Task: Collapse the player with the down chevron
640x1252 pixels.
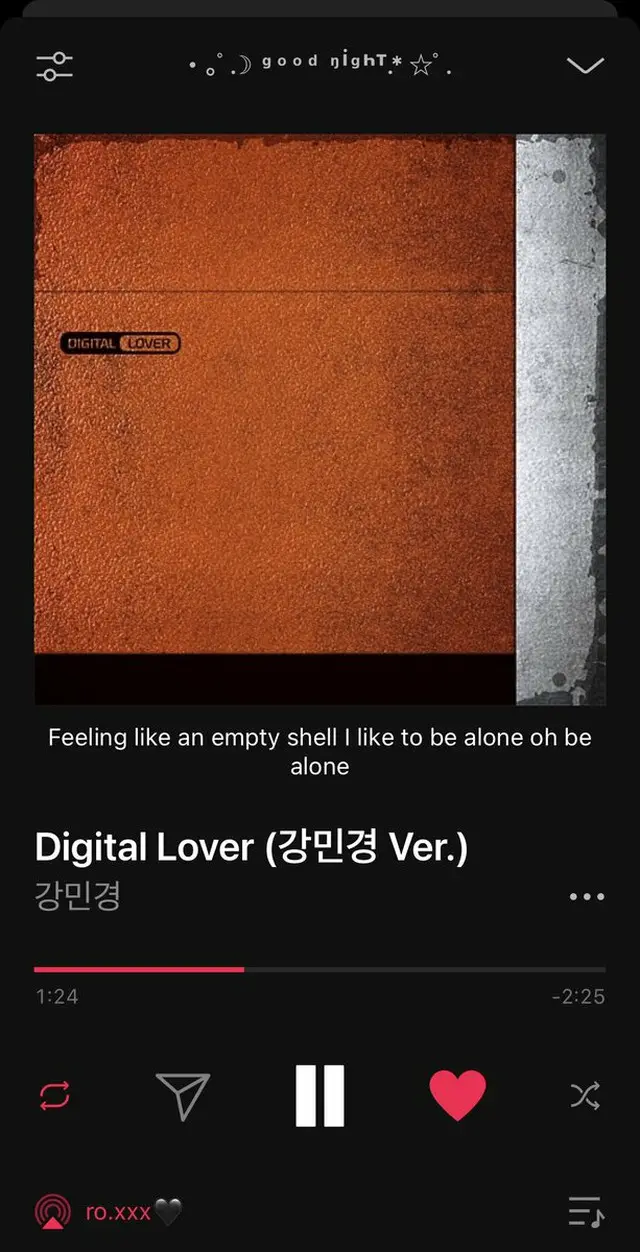Action: click(x=585, y=66)
